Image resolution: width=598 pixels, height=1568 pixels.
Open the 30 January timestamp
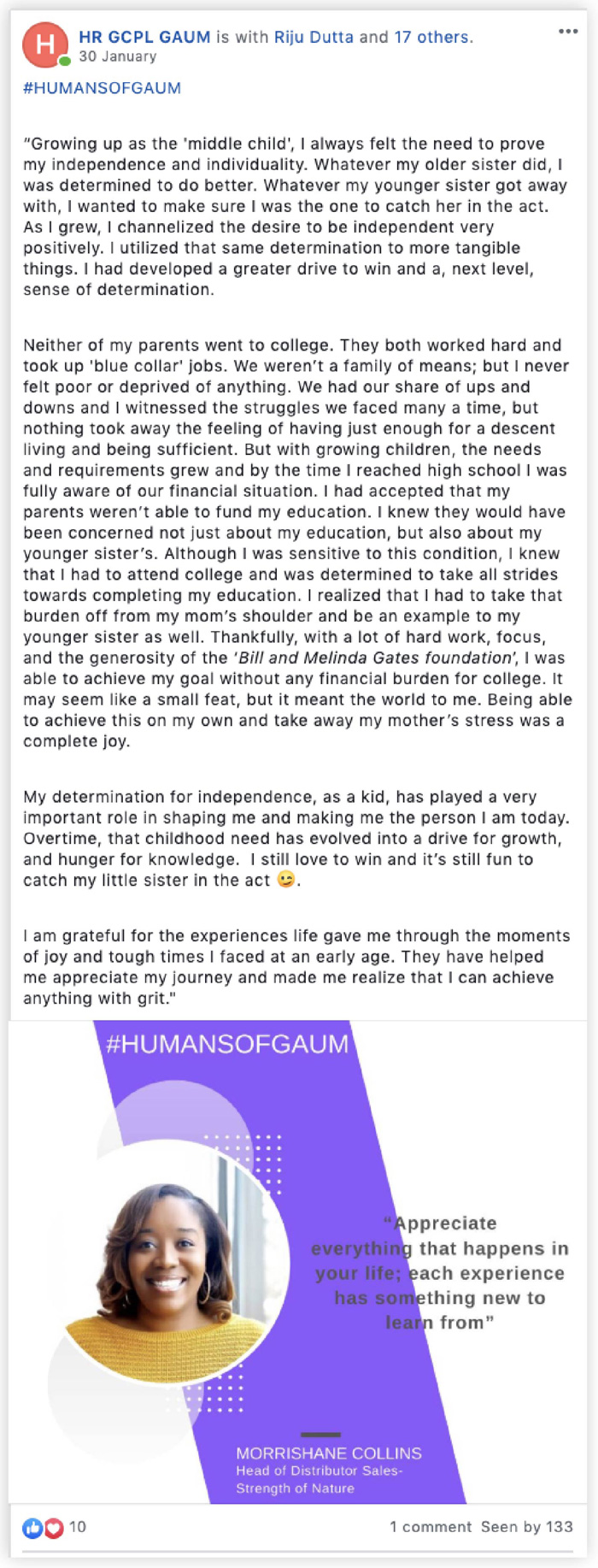point(118,56)
